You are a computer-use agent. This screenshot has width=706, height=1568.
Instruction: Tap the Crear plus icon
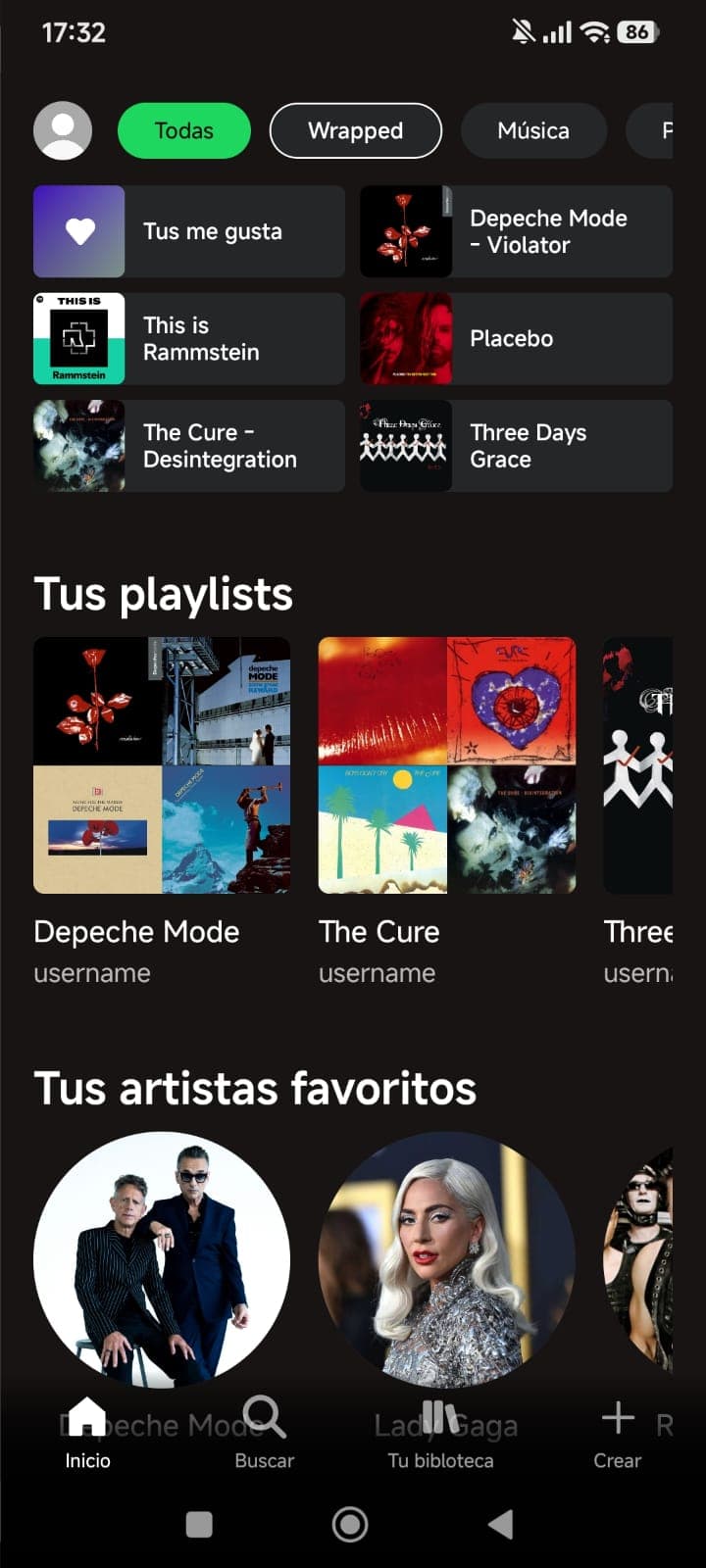pos(618,1416)
